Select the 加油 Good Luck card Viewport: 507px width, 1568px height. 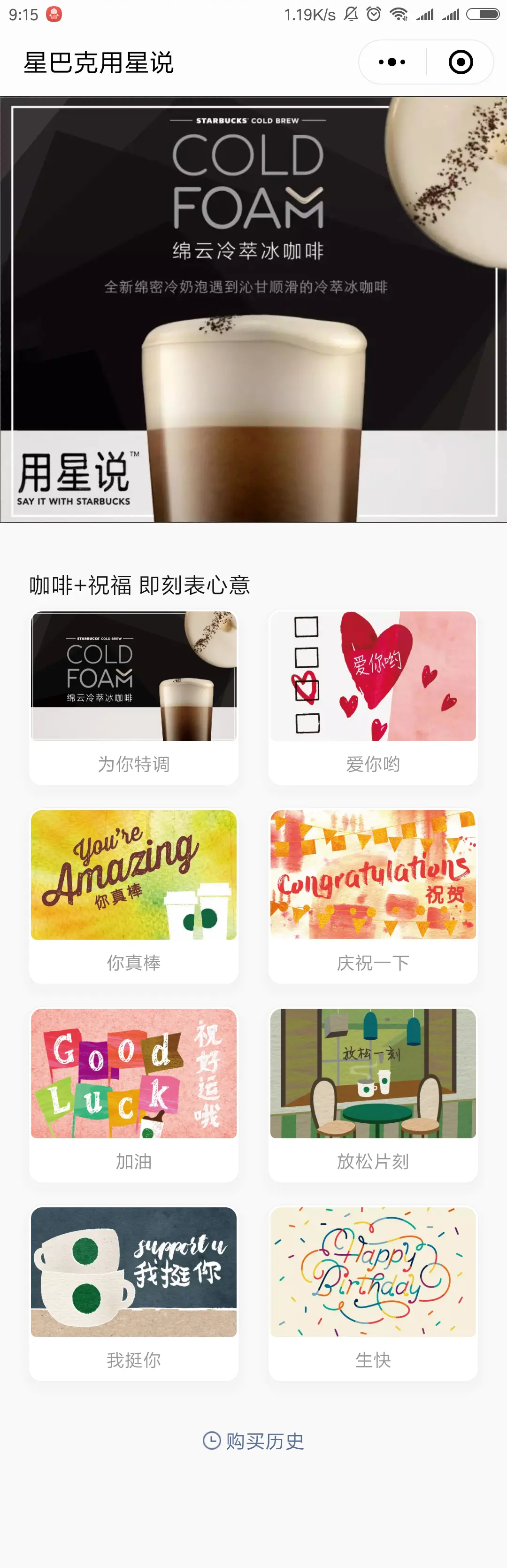point(134,1094)
